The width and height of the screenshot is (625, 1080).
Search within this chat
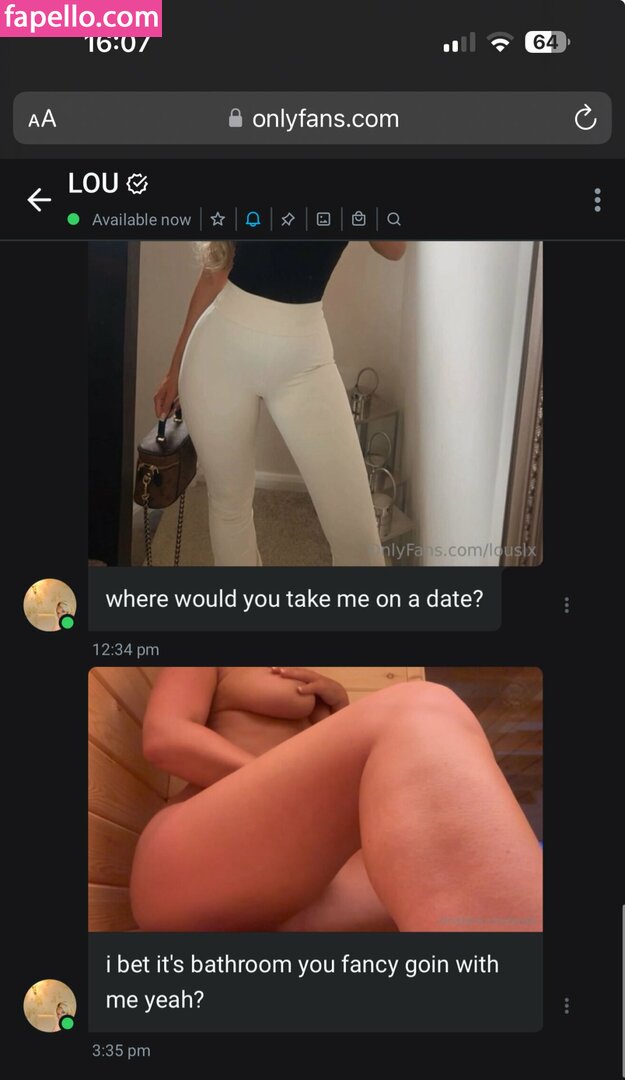tap(393, 219)
